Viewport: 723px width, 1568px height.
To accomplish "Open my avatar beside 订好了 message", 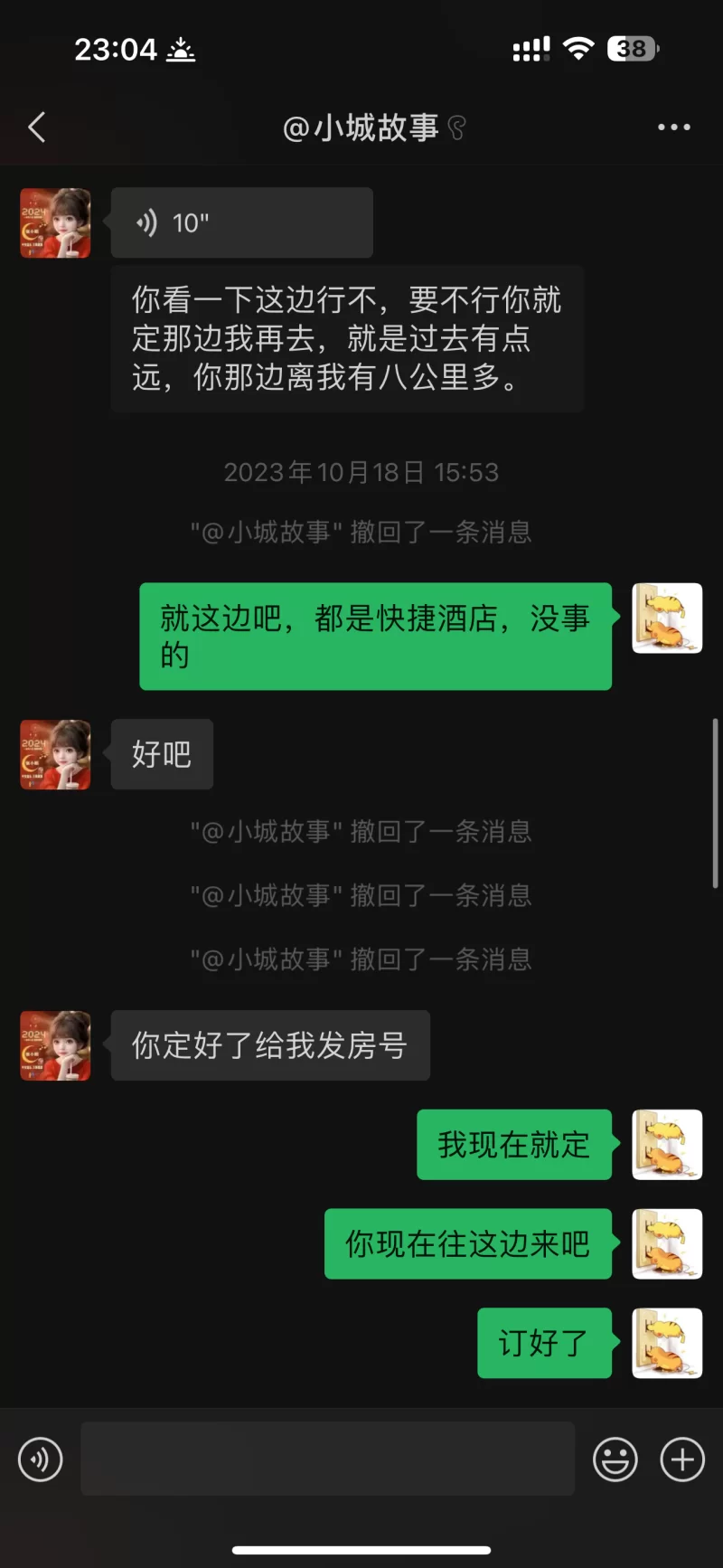I will (x=667, y=1343).
